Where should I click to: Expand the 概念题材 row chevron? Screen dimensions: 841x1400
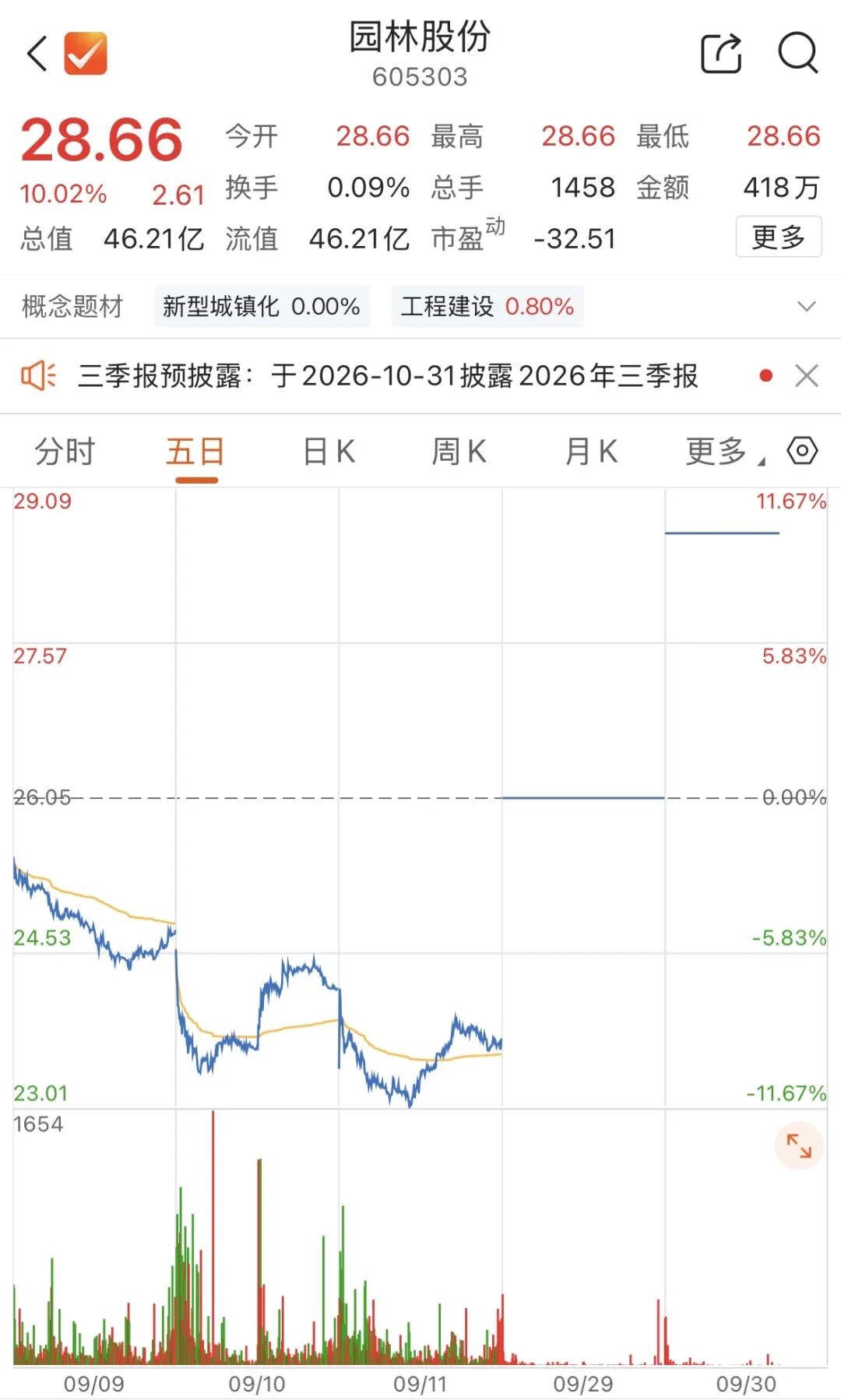807,306
